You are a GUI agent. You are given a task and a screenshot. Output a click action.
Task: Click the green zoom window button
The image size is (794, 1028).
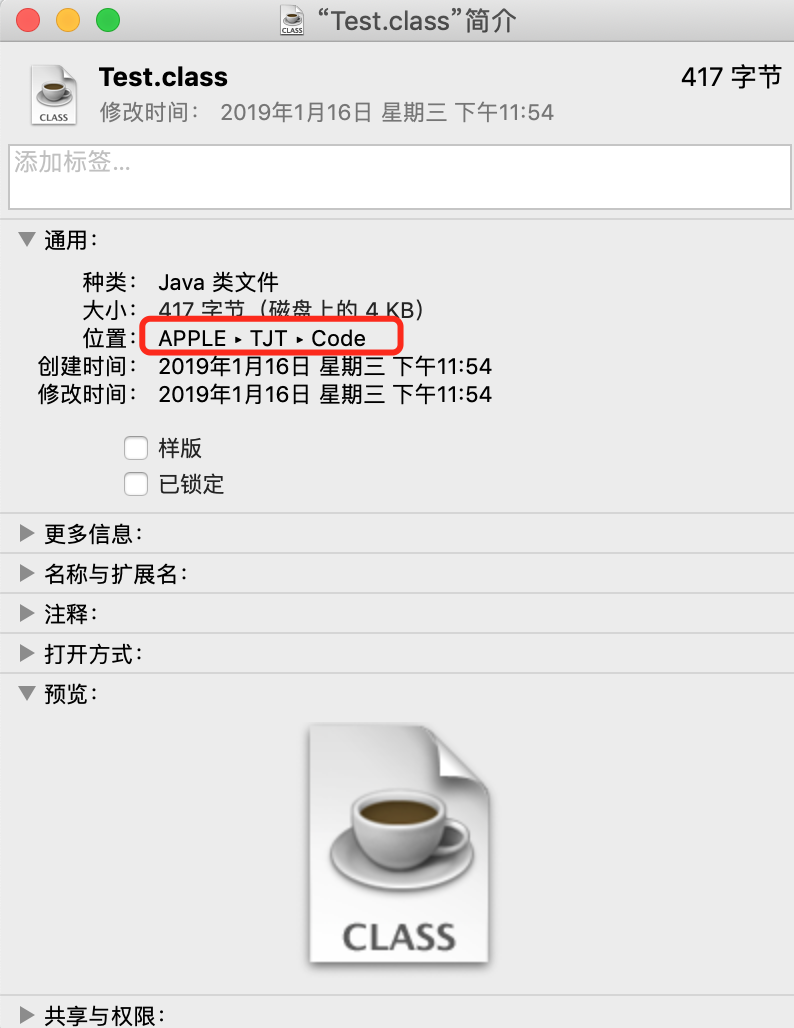point(107,20)
